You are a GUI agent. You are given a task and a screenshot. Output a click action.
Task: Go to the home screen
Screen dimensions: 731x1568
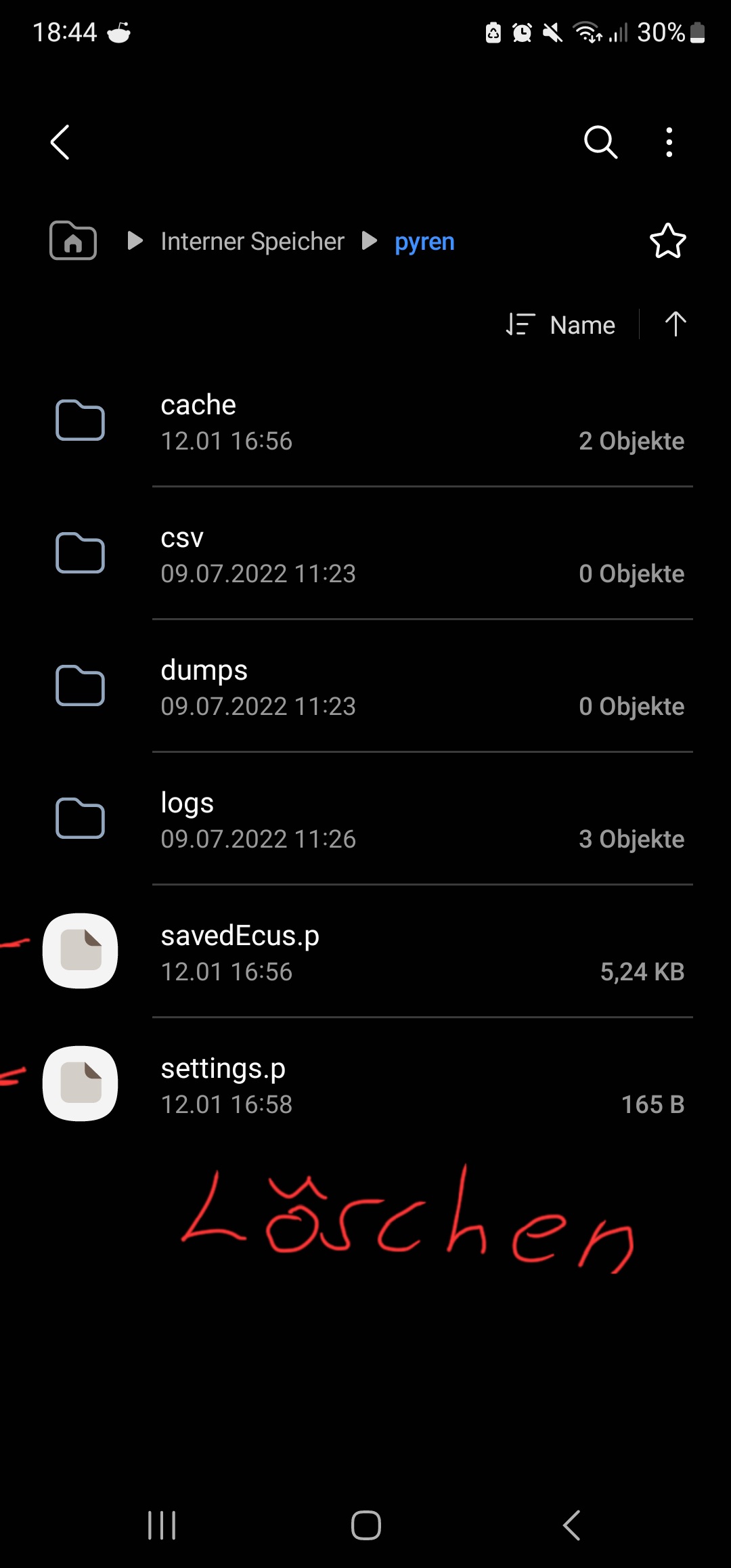(x=365, y=1525)
